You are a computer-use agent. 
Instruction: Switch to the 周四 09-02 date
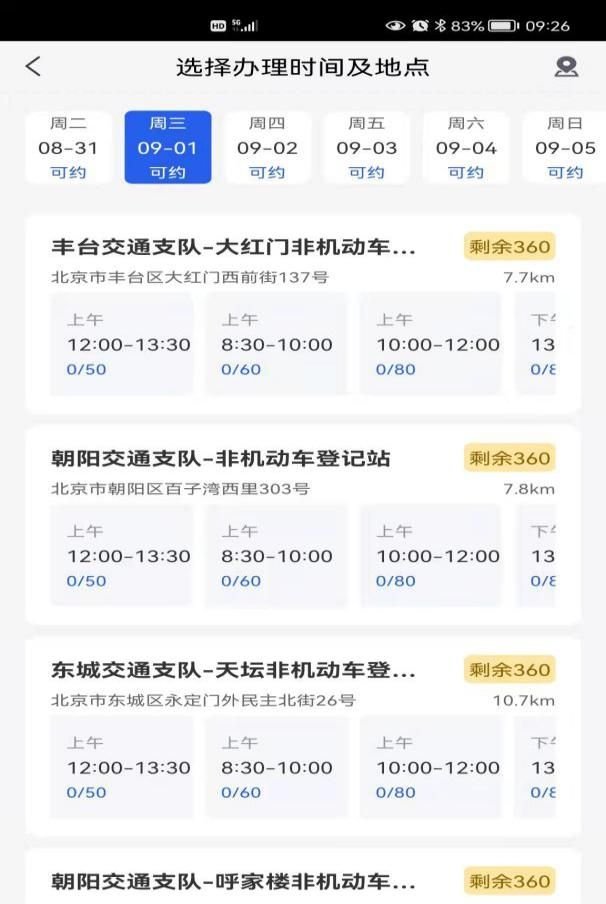[x=267, y=148]
